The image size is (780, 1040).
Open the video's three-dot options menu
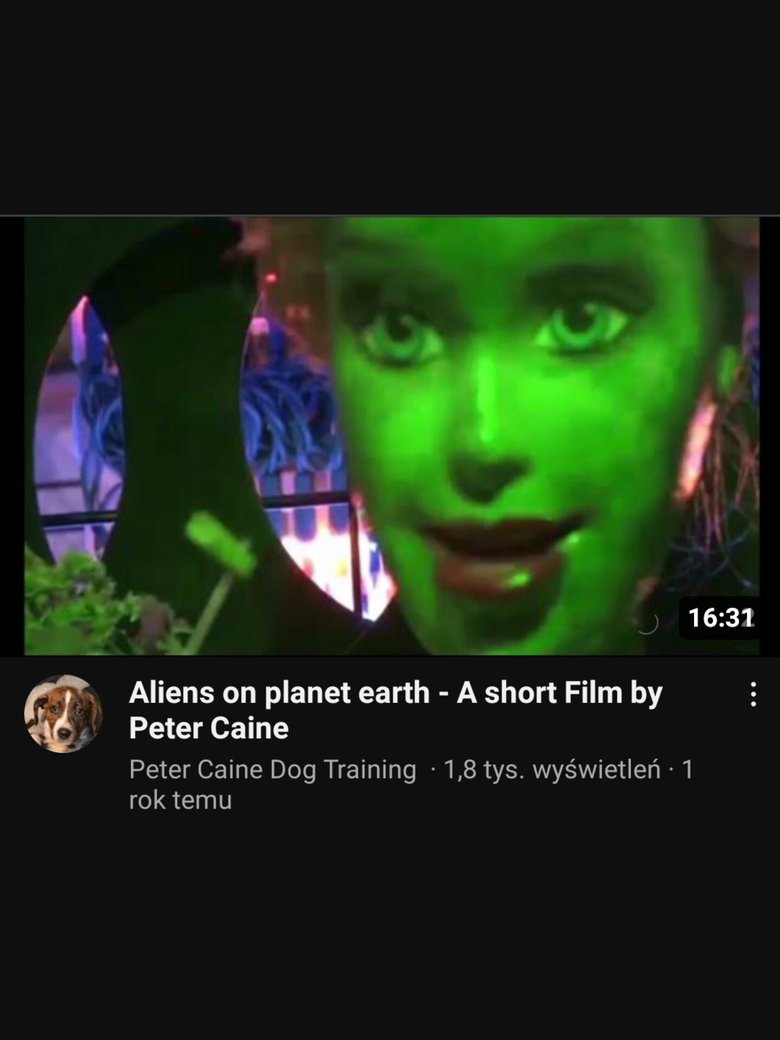point(753,695)
